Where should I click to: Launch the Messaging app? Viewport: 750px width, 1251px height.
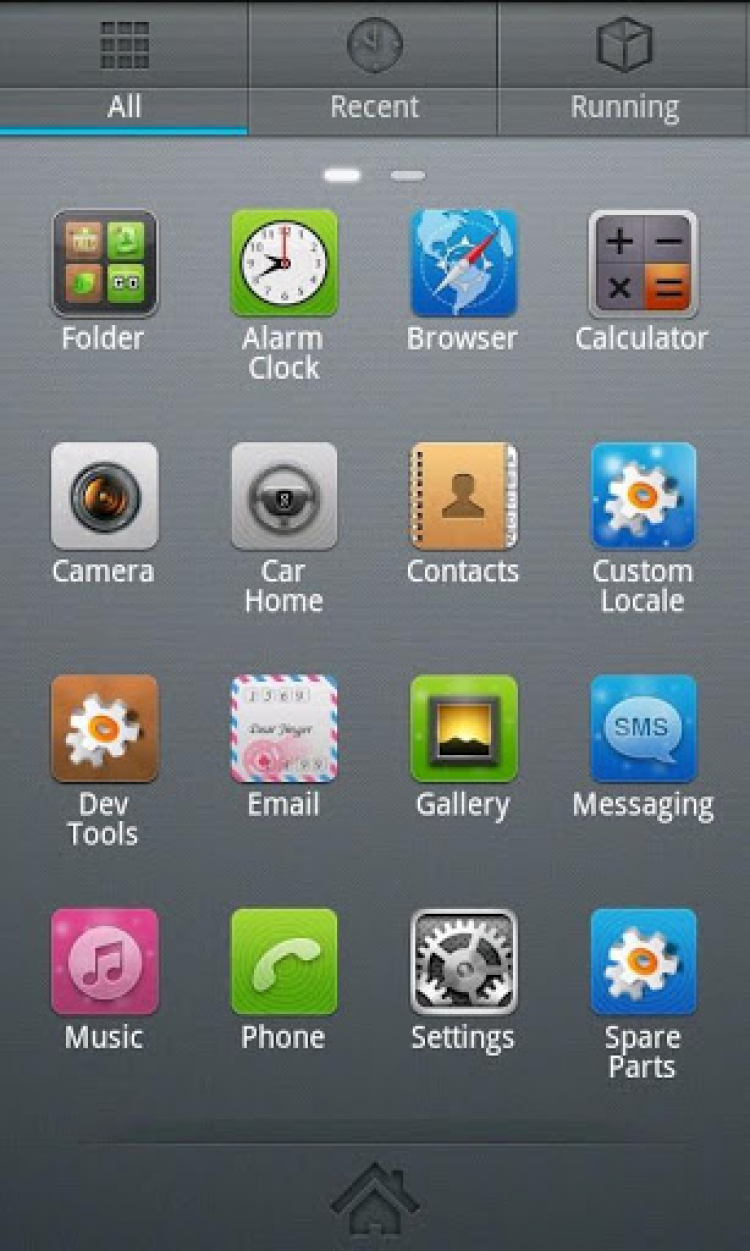pos(642,729)
